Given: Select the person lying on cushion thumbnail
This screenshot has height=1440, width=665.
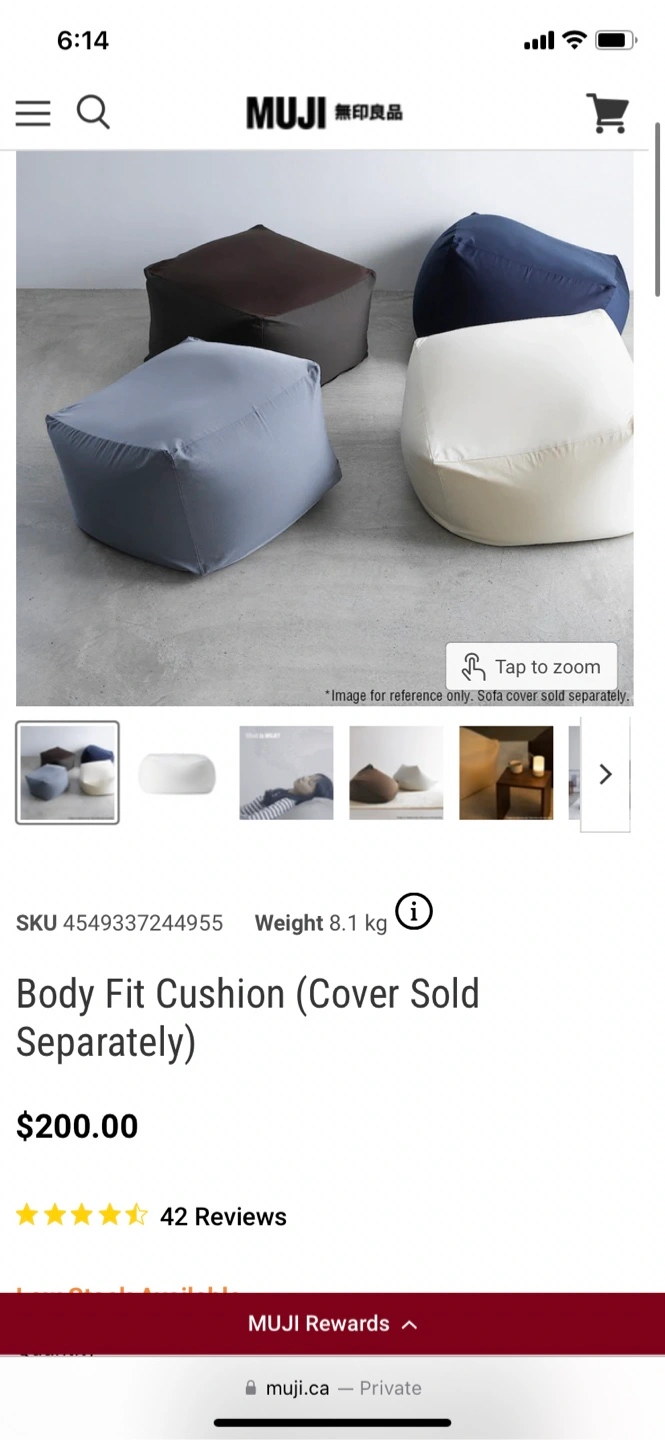Looking at the screenshot, I should click(x=286, y=773).
